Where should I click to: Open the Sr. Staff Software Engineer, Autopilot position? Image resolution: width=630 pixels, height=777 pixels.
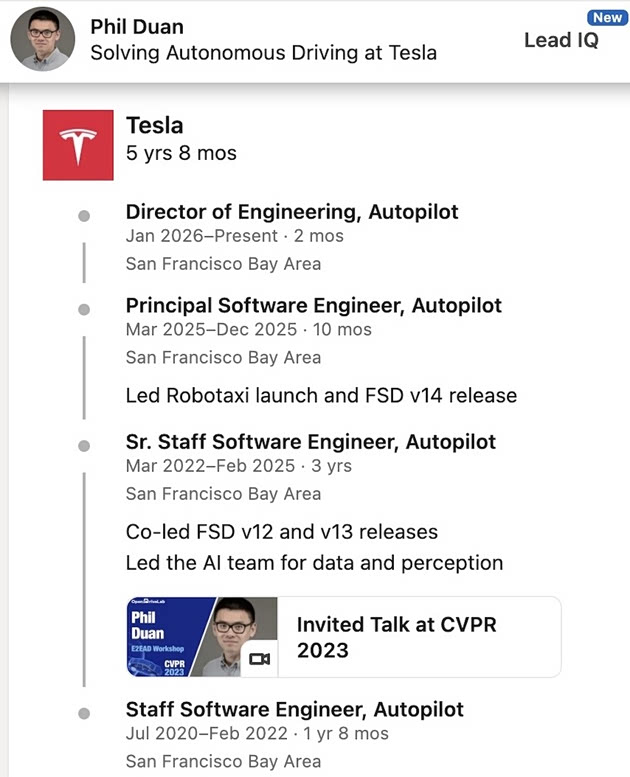click(x=310, y=441)
